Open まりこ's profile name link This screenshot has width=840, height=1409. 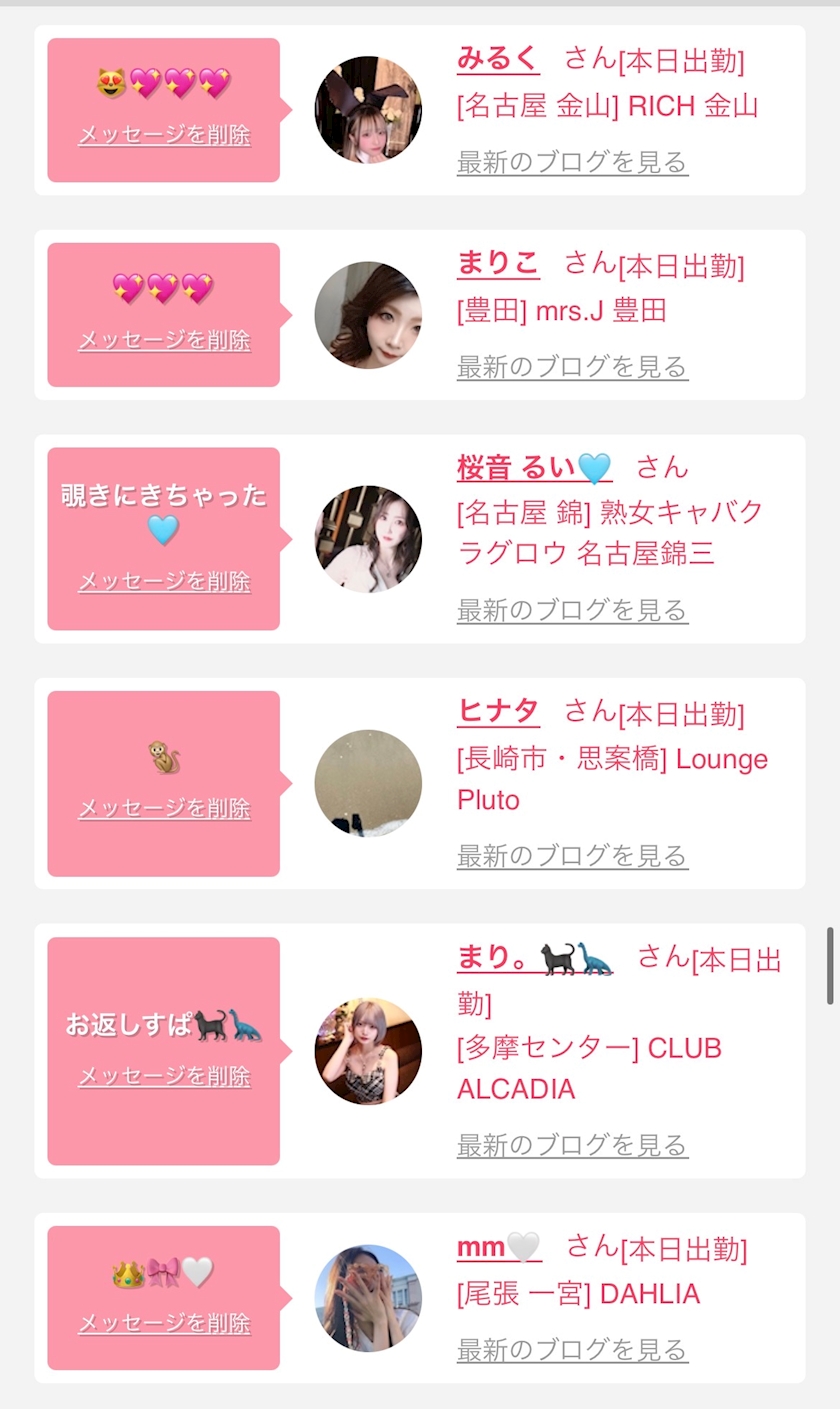(x=498, y=264)
